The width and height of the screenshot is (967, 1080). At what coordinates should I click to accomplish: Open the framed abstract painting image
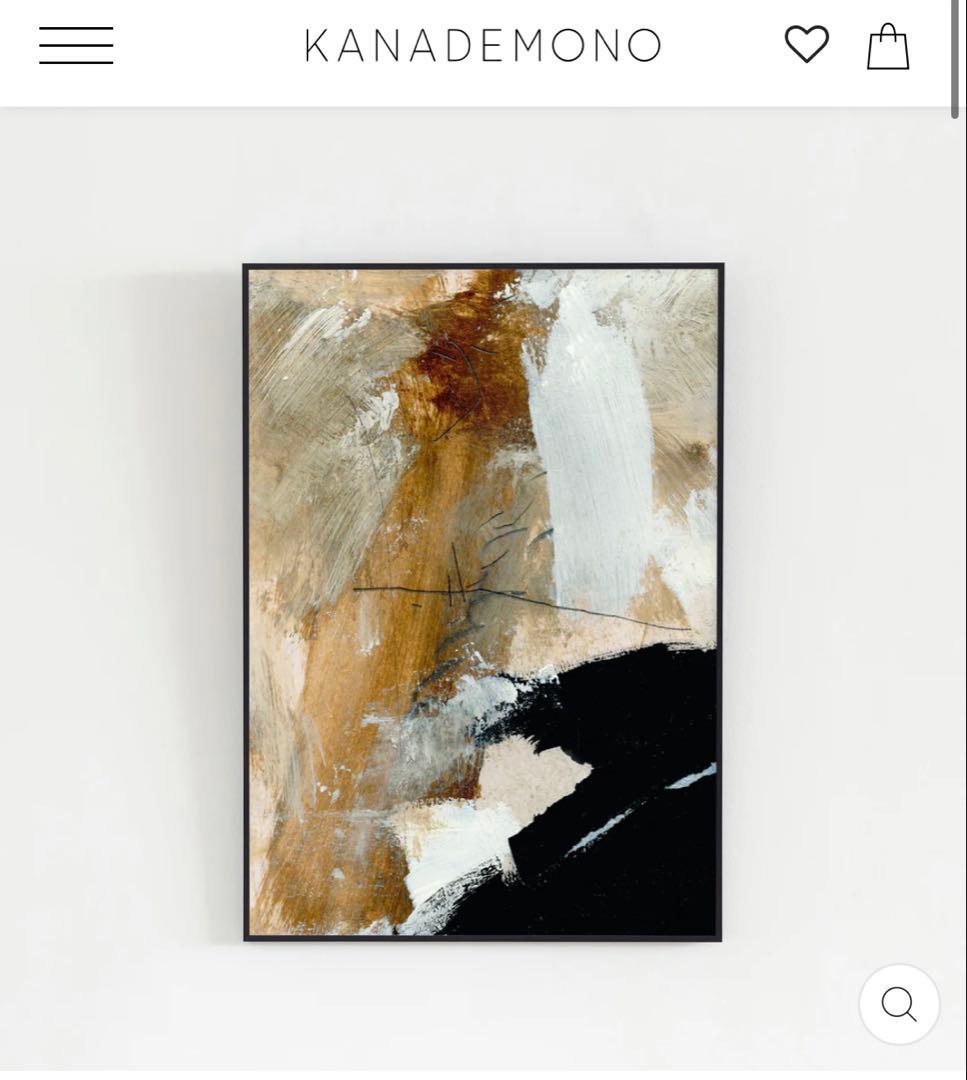(483, 602)
